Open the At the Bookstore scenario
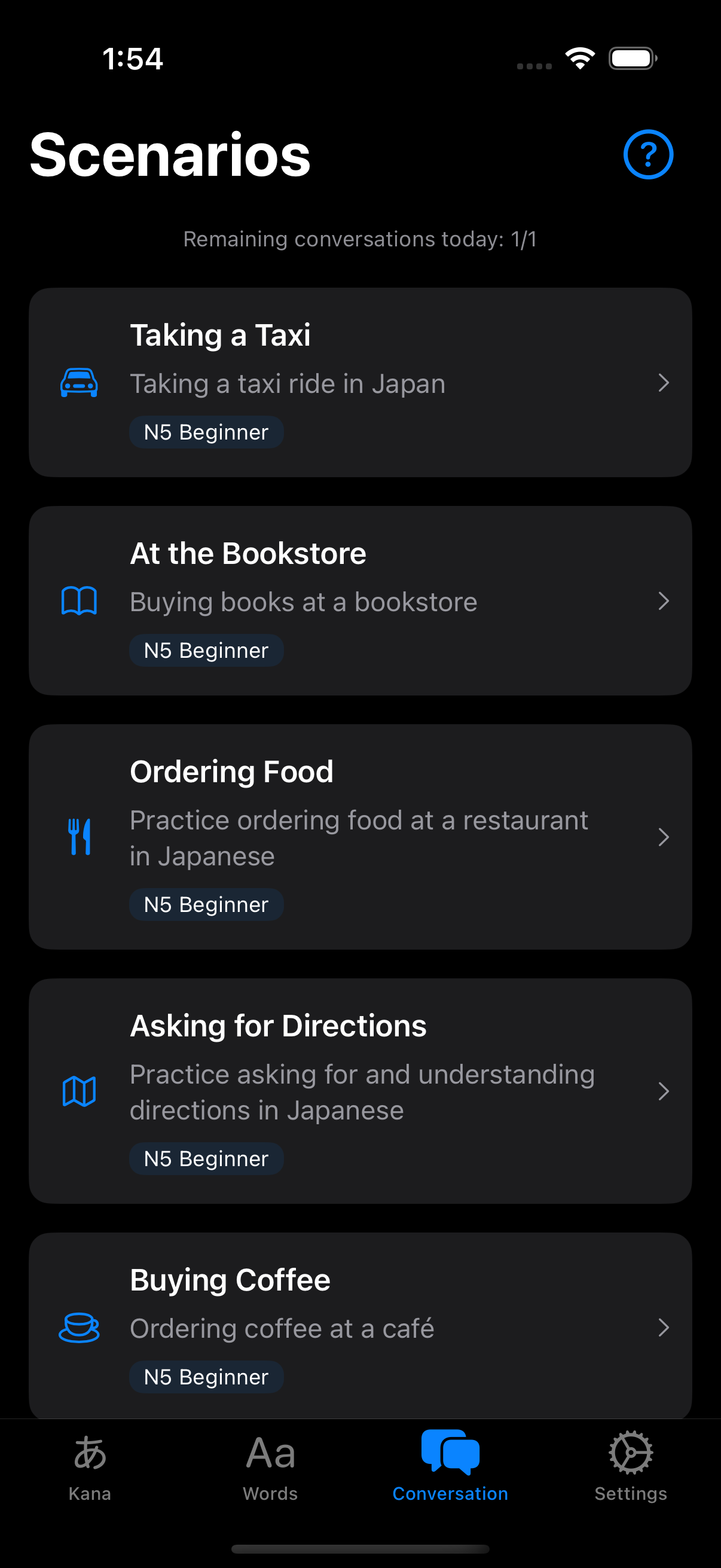The width and height of the screenshot is (721, 1568). pyautogui.click(x=360, y=601)
